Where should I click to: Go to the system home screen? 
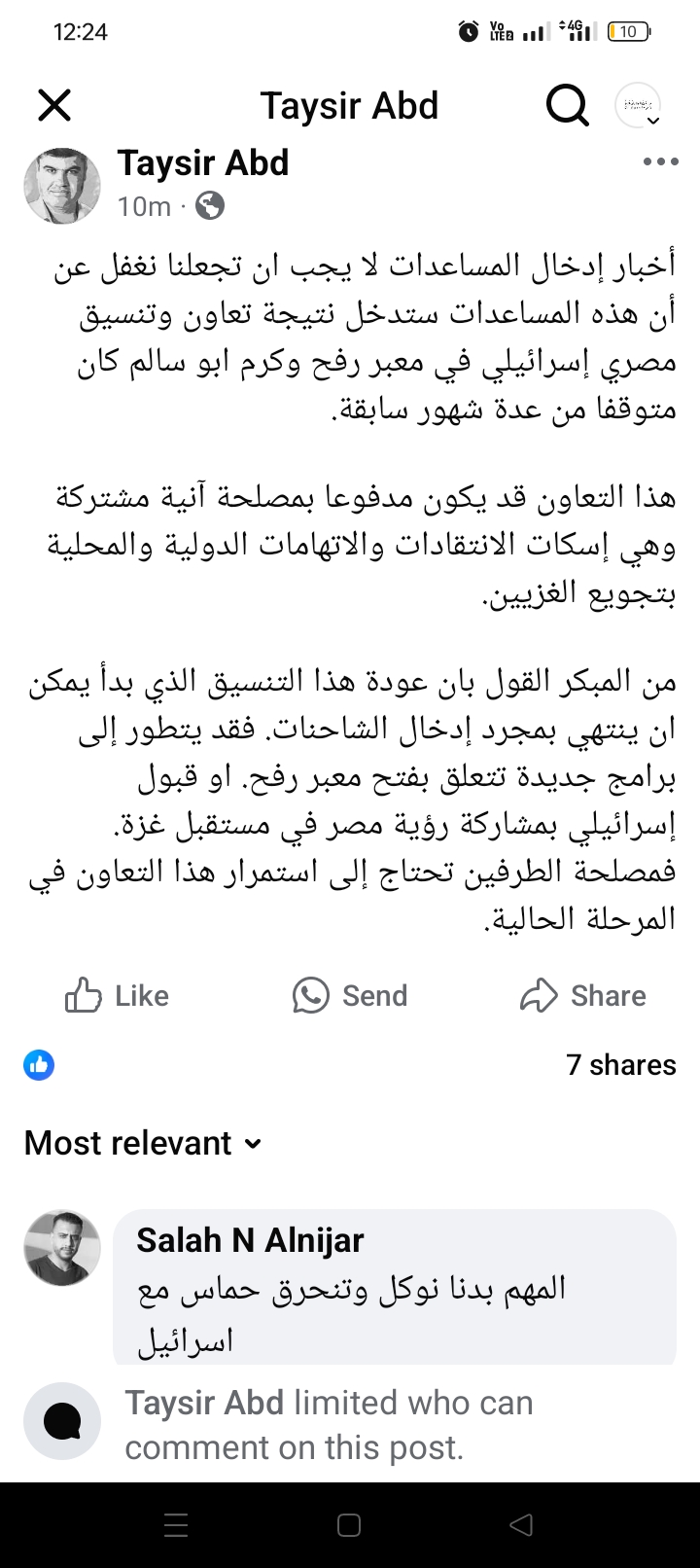[349, 1525]
